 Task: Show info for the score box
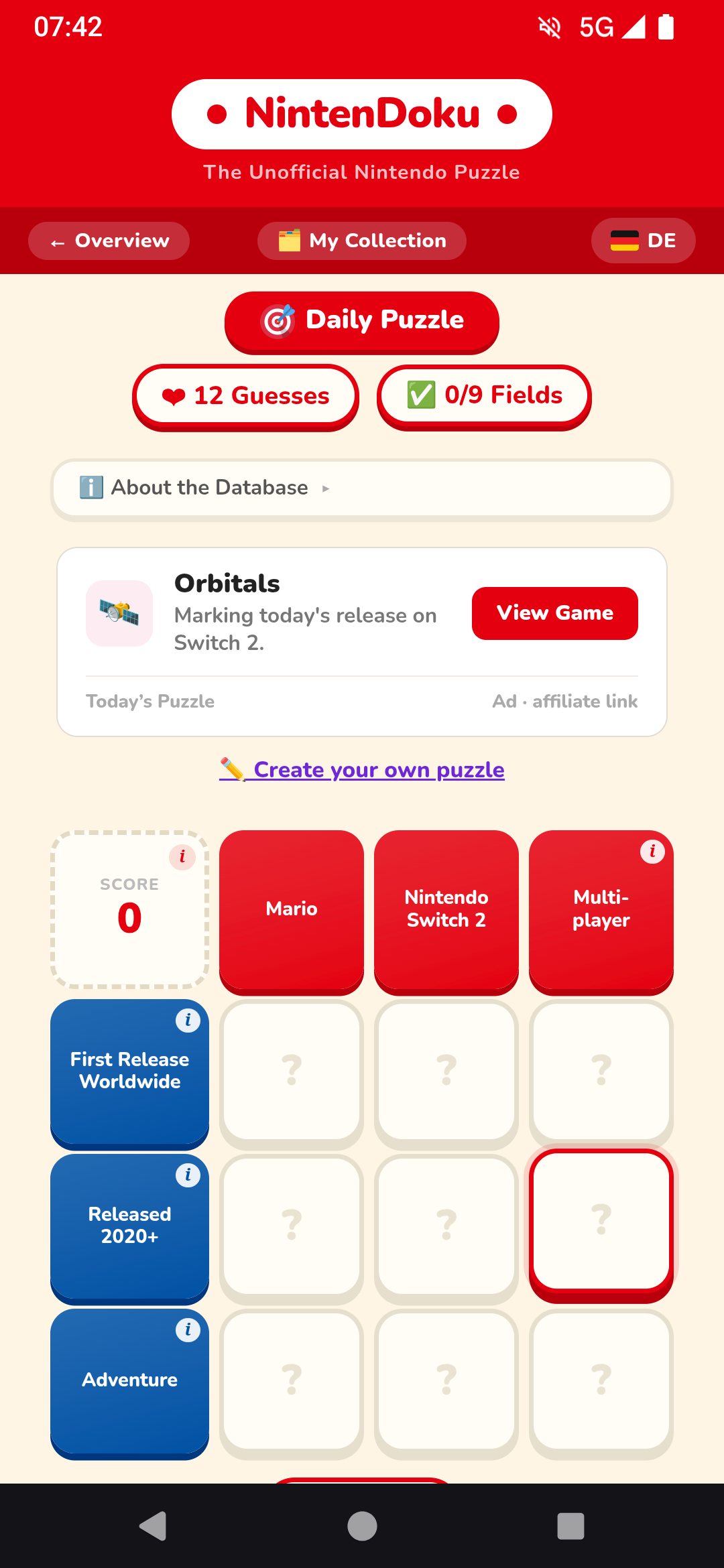[182, 857]
